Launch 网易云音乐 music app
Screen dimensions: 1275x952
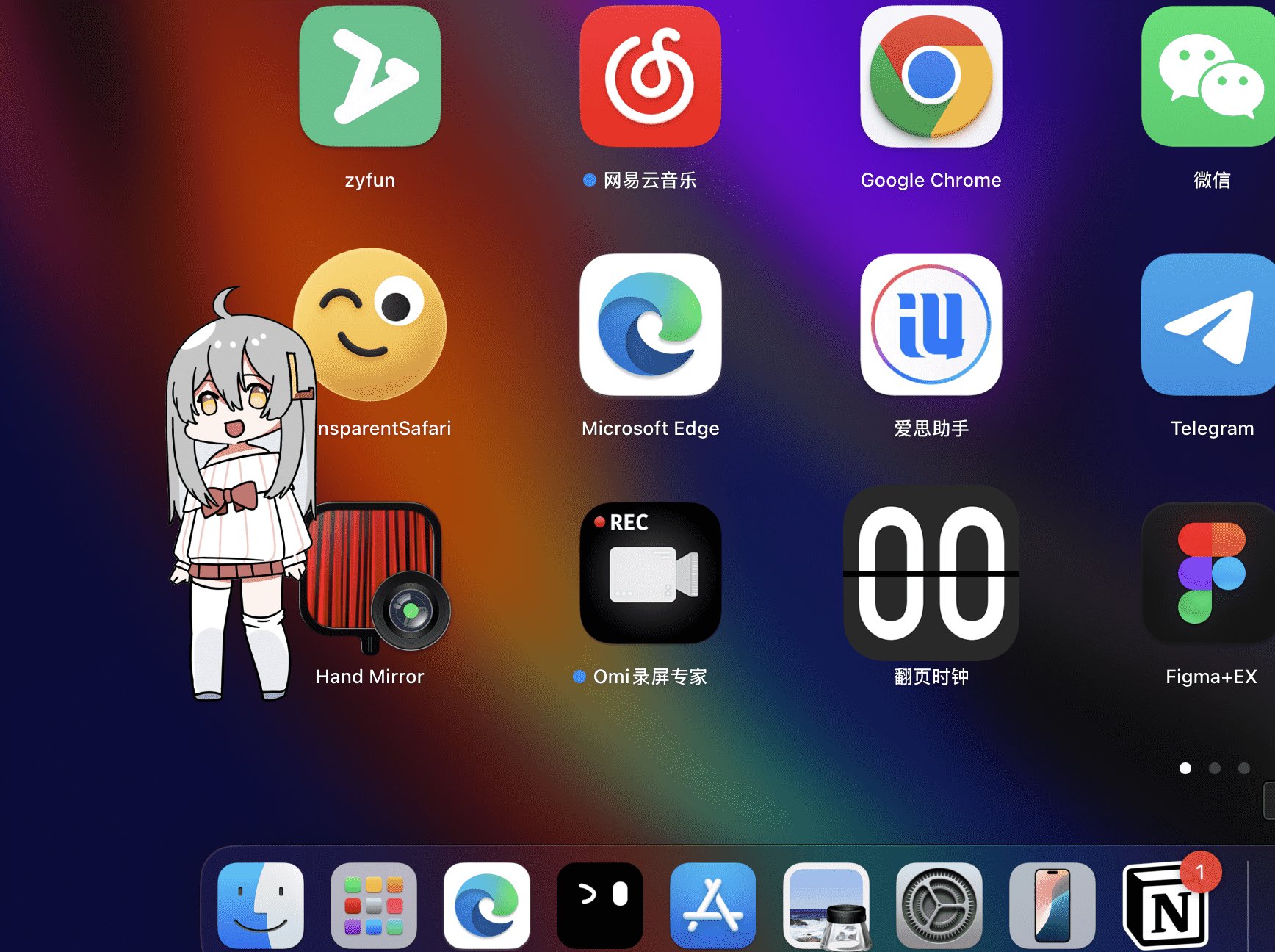coord(651,77)
